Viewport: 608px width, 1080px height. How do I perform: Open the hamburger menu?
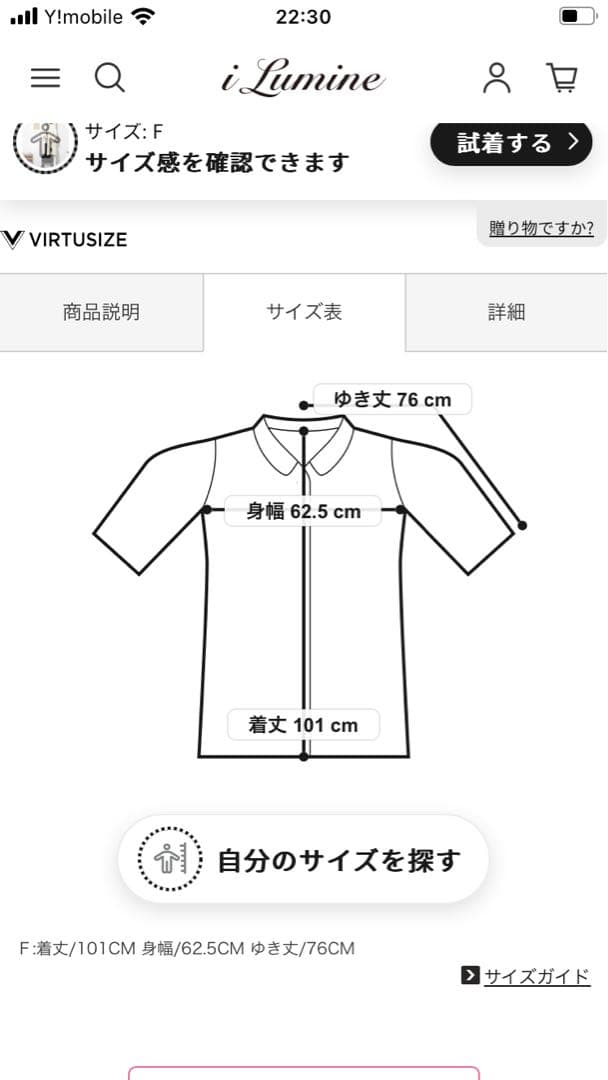(x=45, y=78)
